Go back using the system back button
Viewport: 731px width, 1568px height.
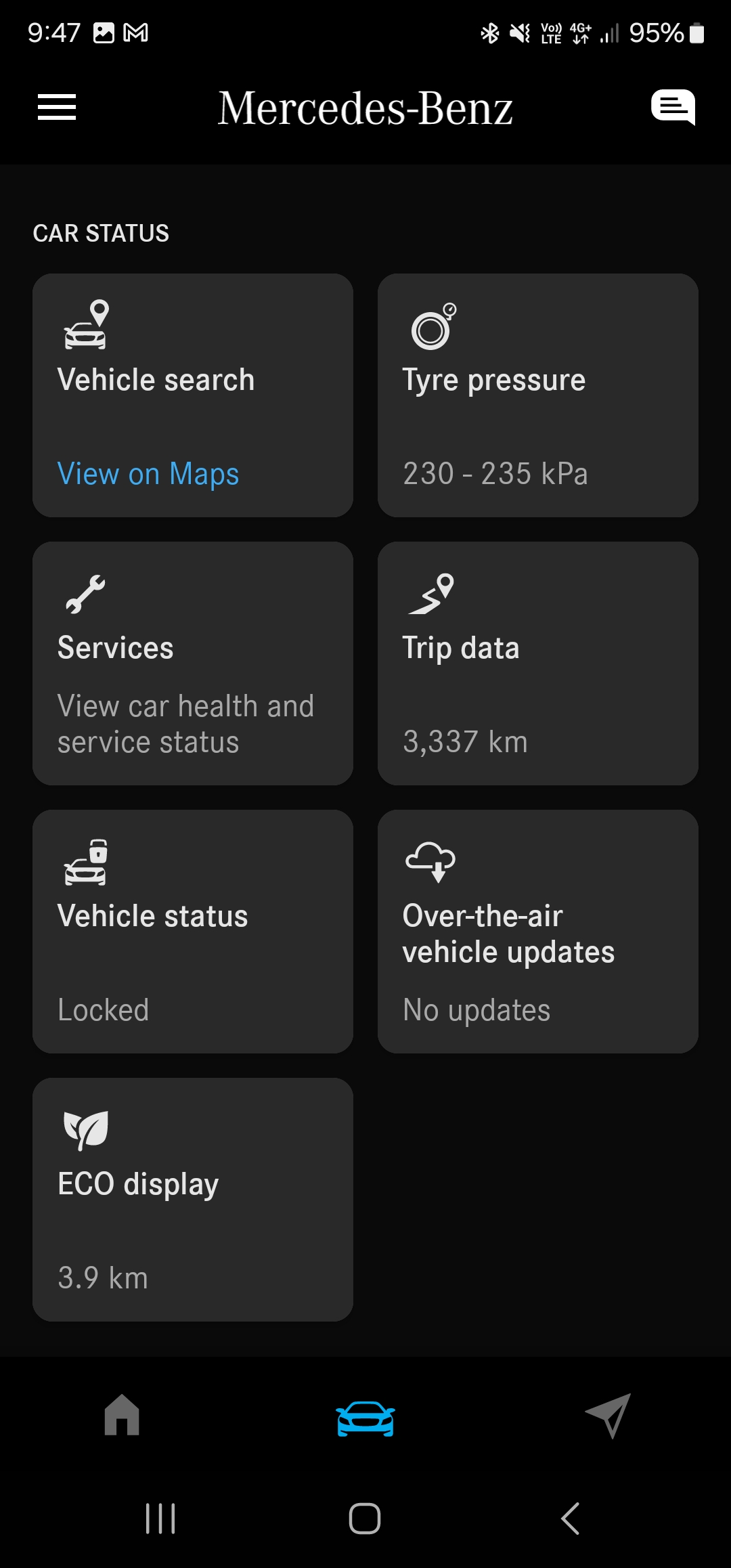(x=571, y=1519)
